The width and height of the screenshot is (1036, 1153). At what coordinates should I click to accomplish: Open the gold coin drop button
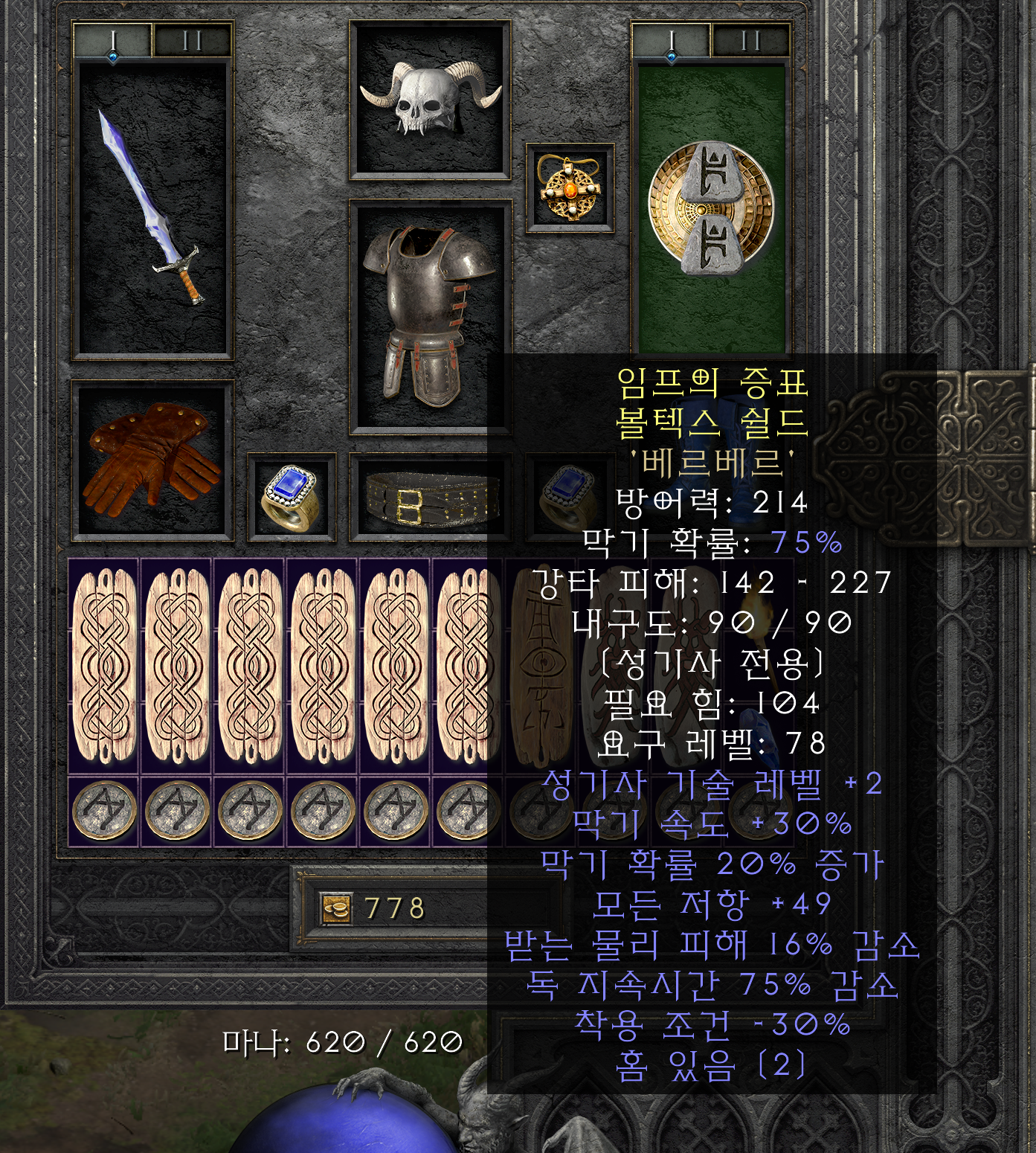[335, 908]
